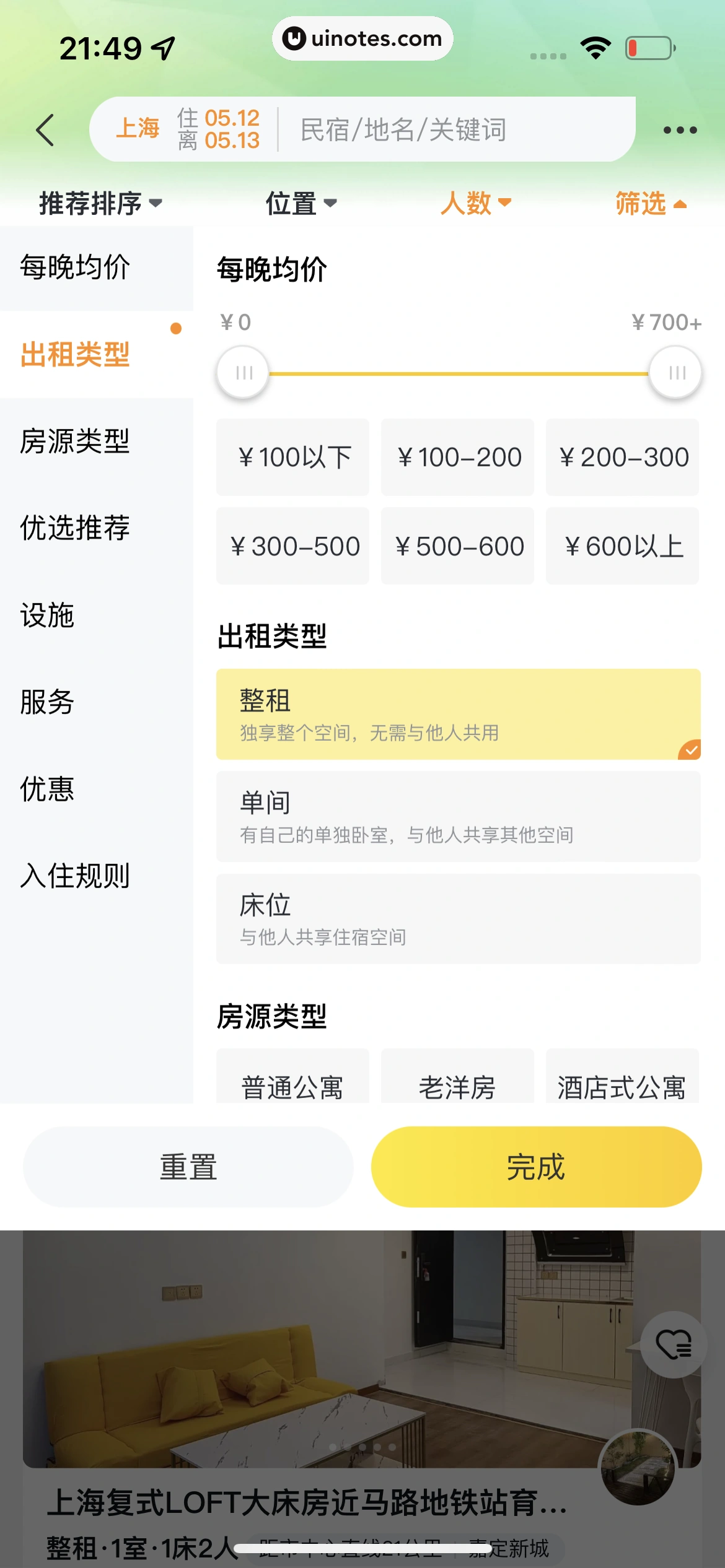Choose the ¥200–300 price range
Image resolution: width=725 pixels, height=1568 pixels.
tap(622, 458)
